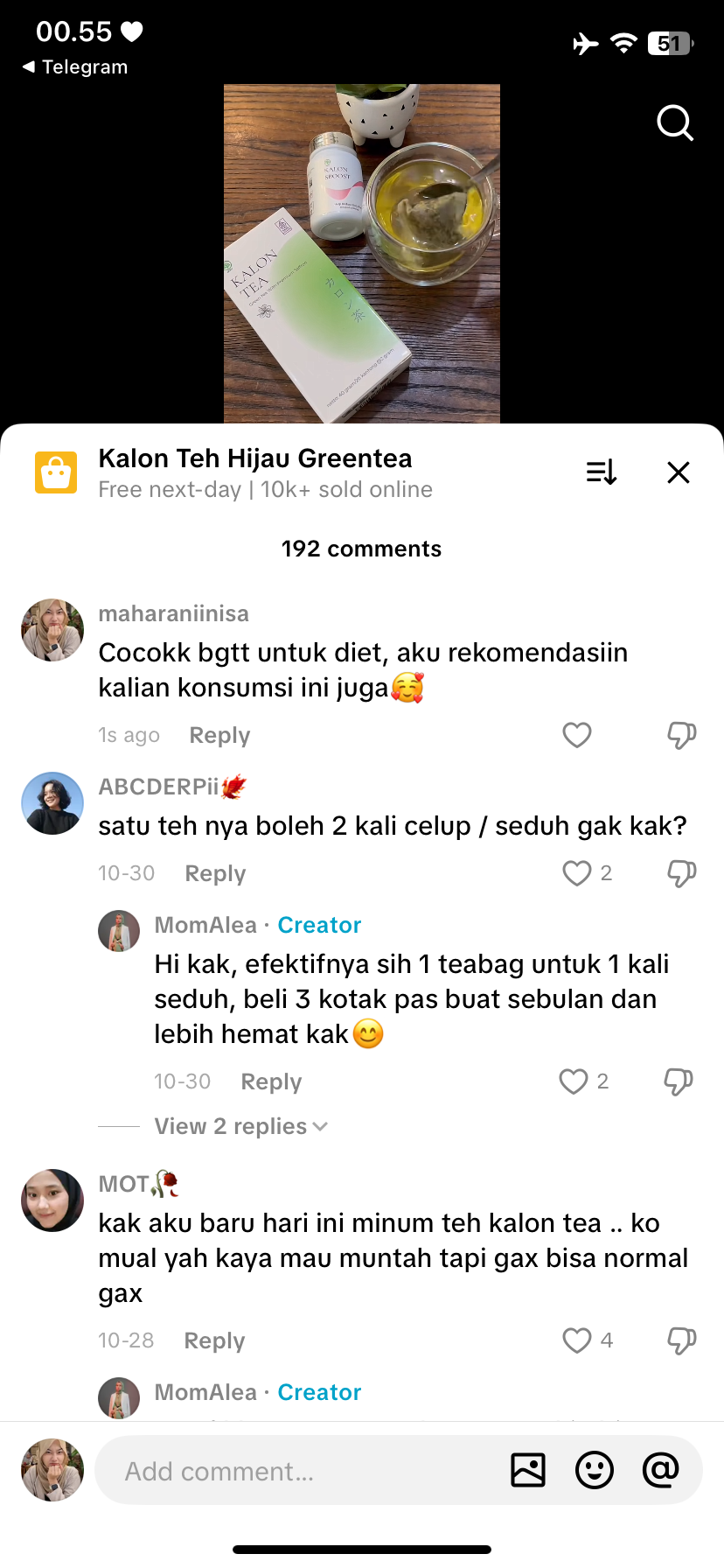Viewport: 724px width, 1568px height.
Task: Like ABCDERPii's comment
Action: point(577,873)
